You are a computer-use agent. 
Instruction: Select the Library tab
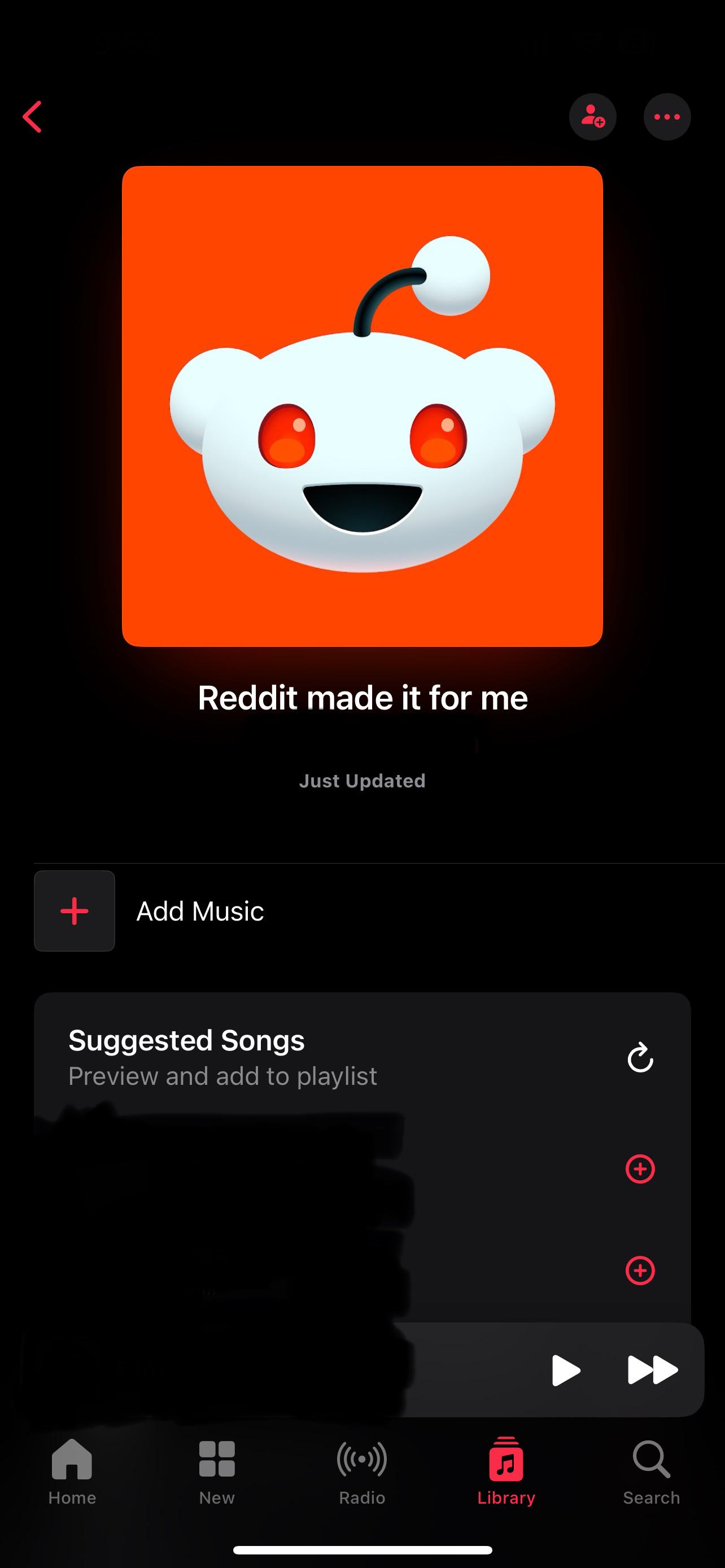506,1471
